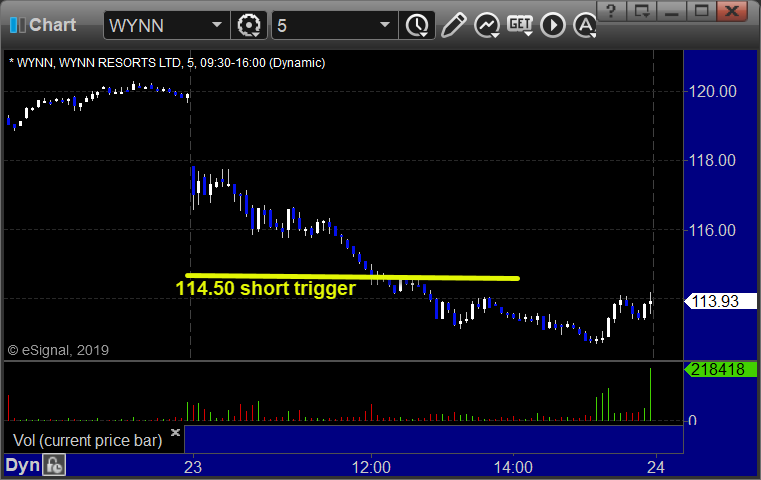Image resolution: width=761 pixels, height=480 pixels.
Task: Open the window help question mark
Action: point(612,10)
